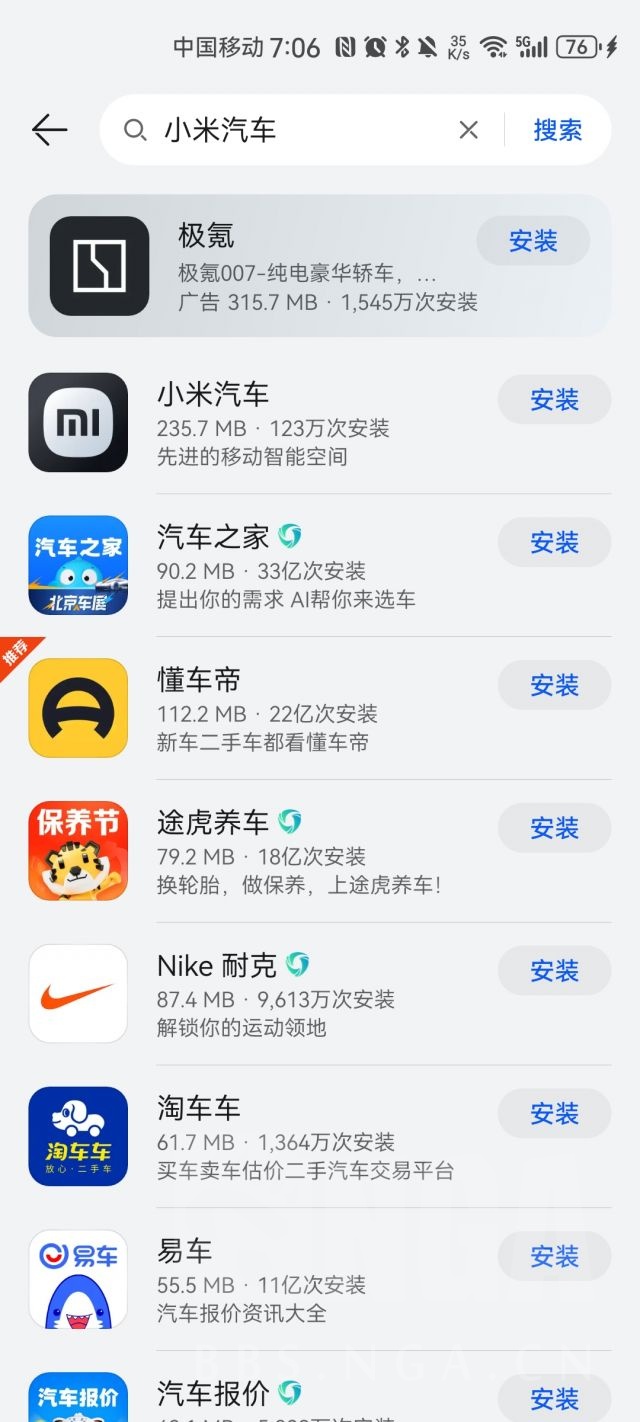Install Nike 耐克
The height and width of the screenshot is (1422, 640).
[x=554, y=971]
